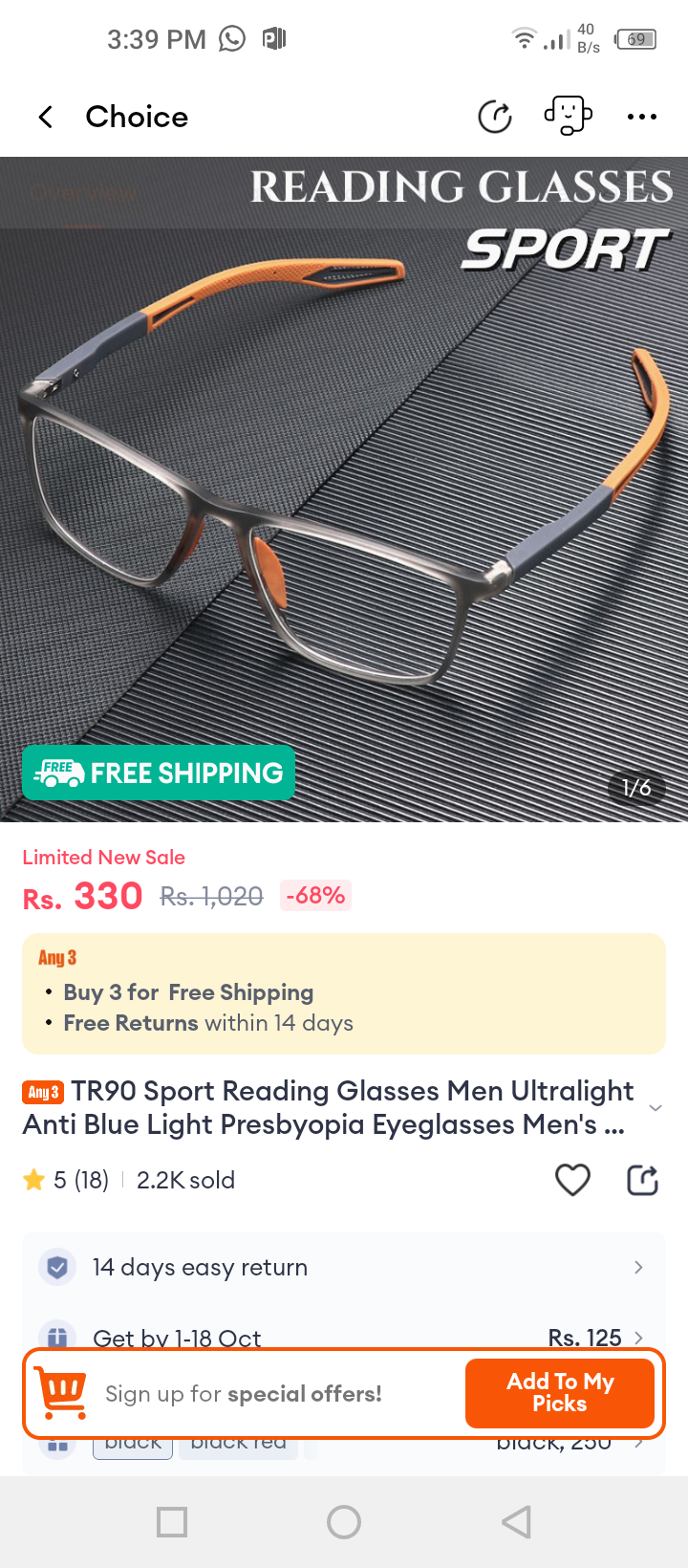This screenshot has height=1568, width=688.
Task: Tap the circular arrow icon in the top bar
Action: tap(495, 117)
